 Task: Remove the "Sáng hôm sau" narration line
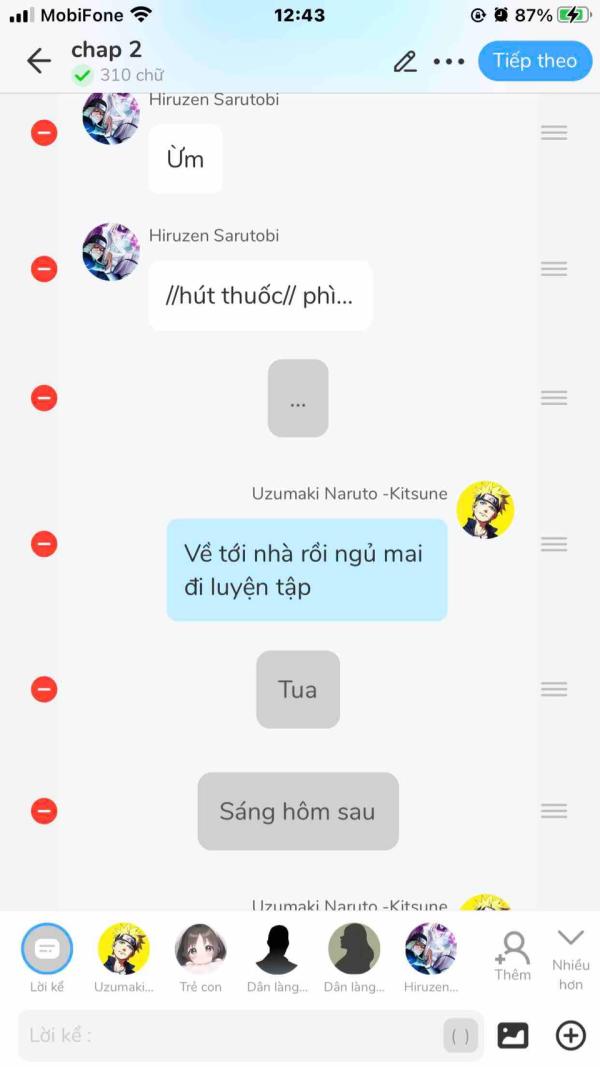(44, 810)
